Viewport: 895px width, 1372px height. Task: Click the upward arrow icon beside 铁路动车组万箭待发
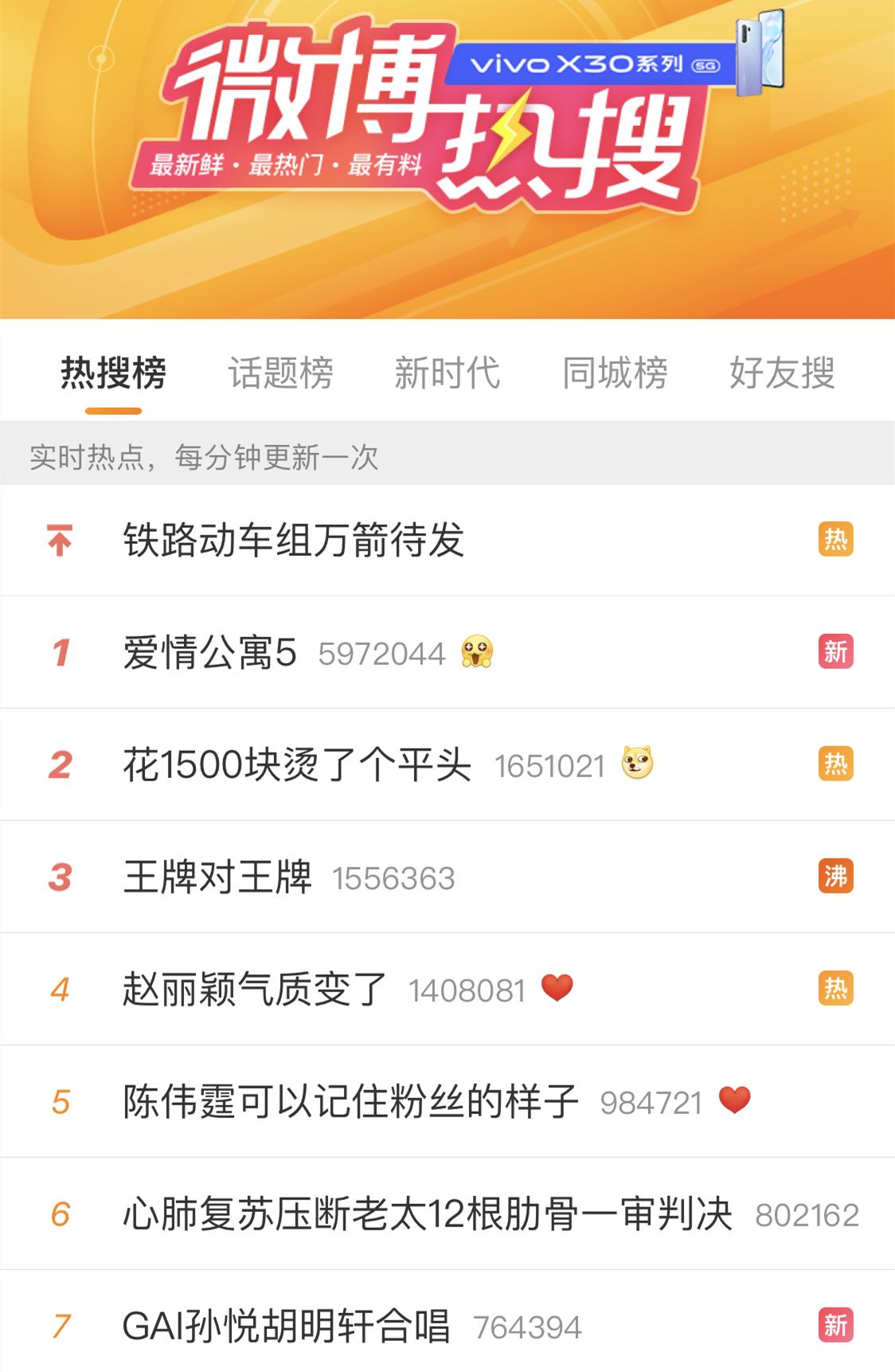58,541
